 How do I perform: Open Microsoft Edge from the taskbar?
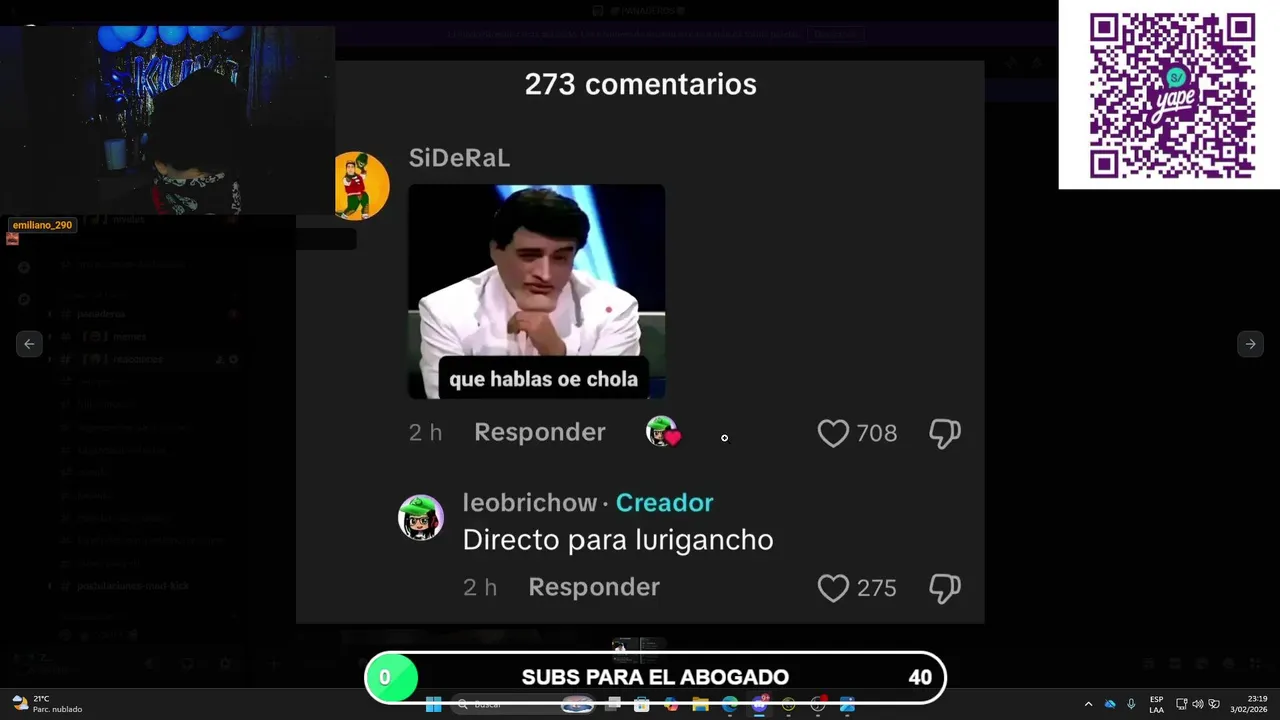pyautogui.click(x=730, y=704)
